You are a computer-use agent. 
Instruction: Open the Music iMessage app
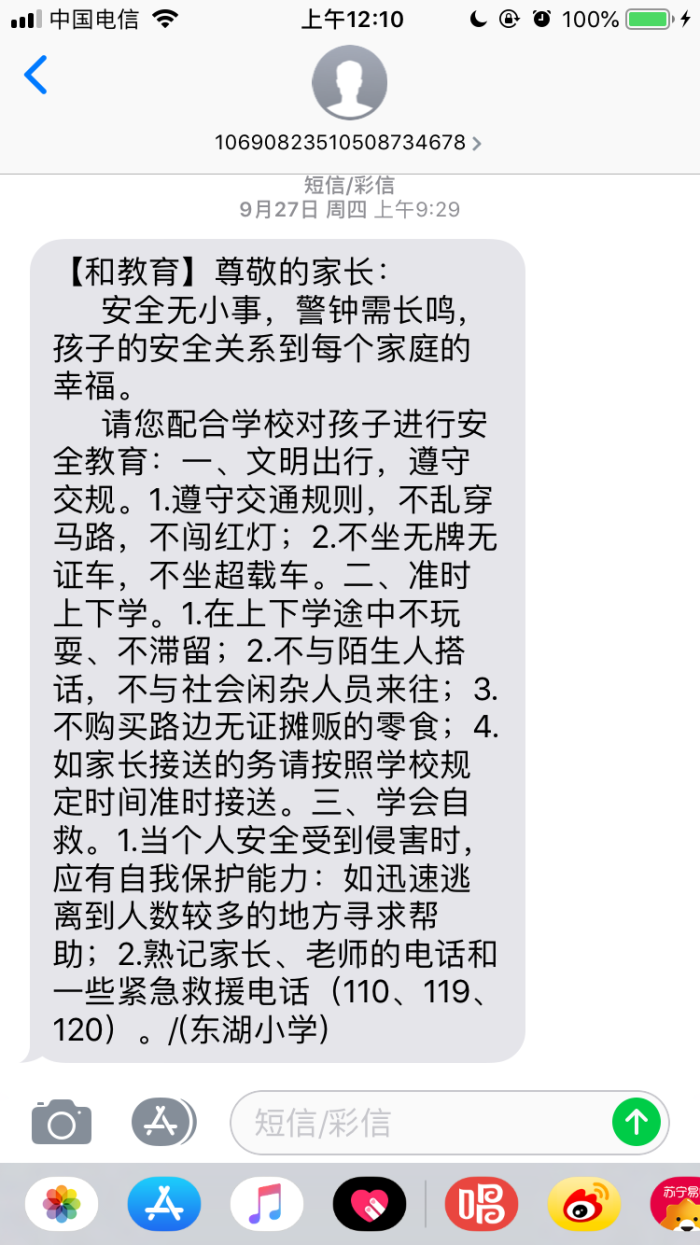(267, 1204)
